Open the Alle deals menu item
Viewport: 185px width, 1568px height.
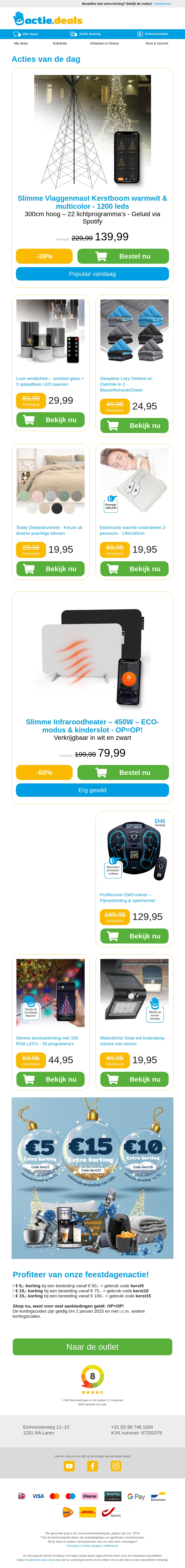point(21,43)
